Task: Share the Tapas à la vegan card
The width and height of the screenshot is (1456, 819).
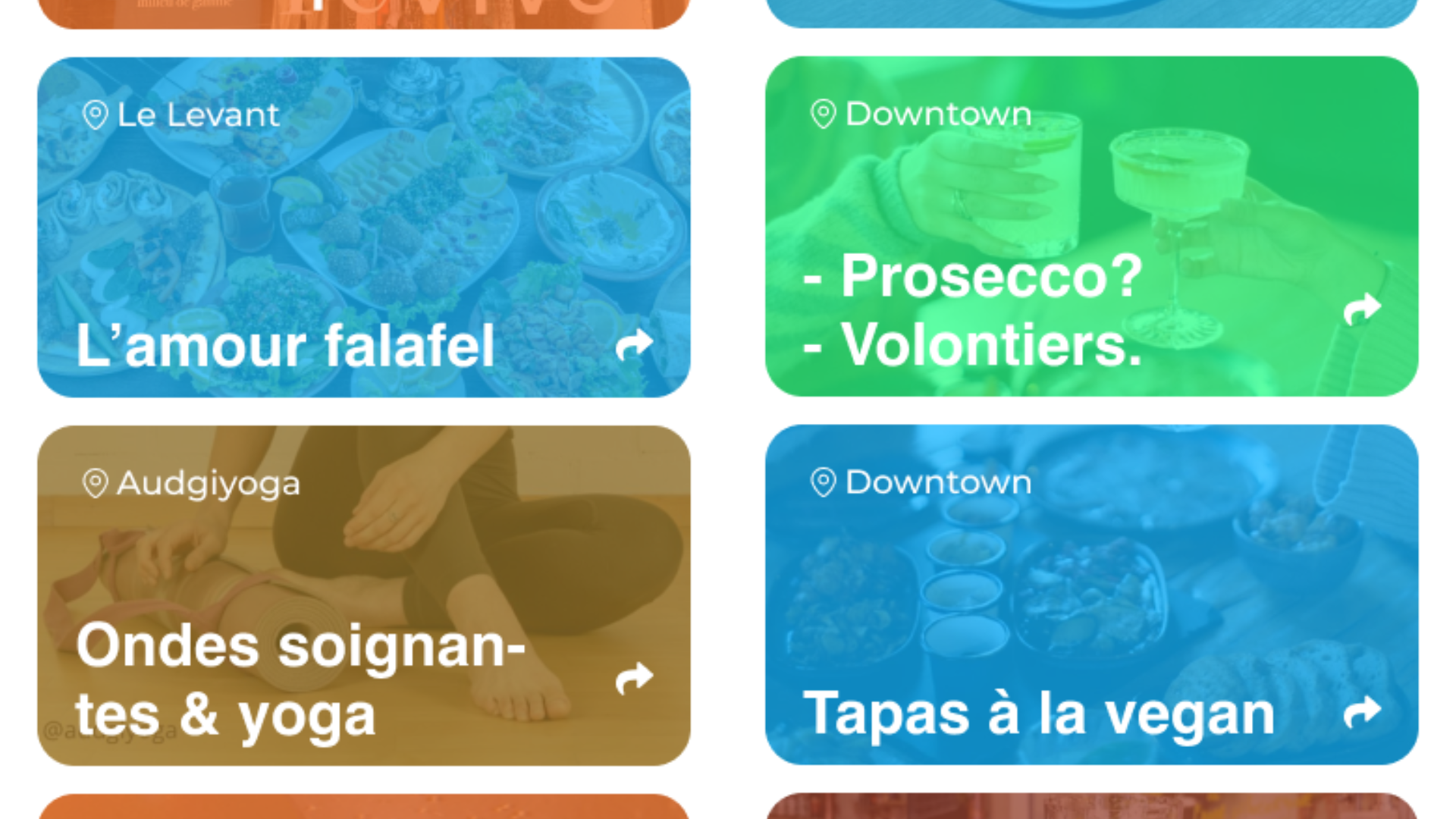Action: [x=1362, y=712]
